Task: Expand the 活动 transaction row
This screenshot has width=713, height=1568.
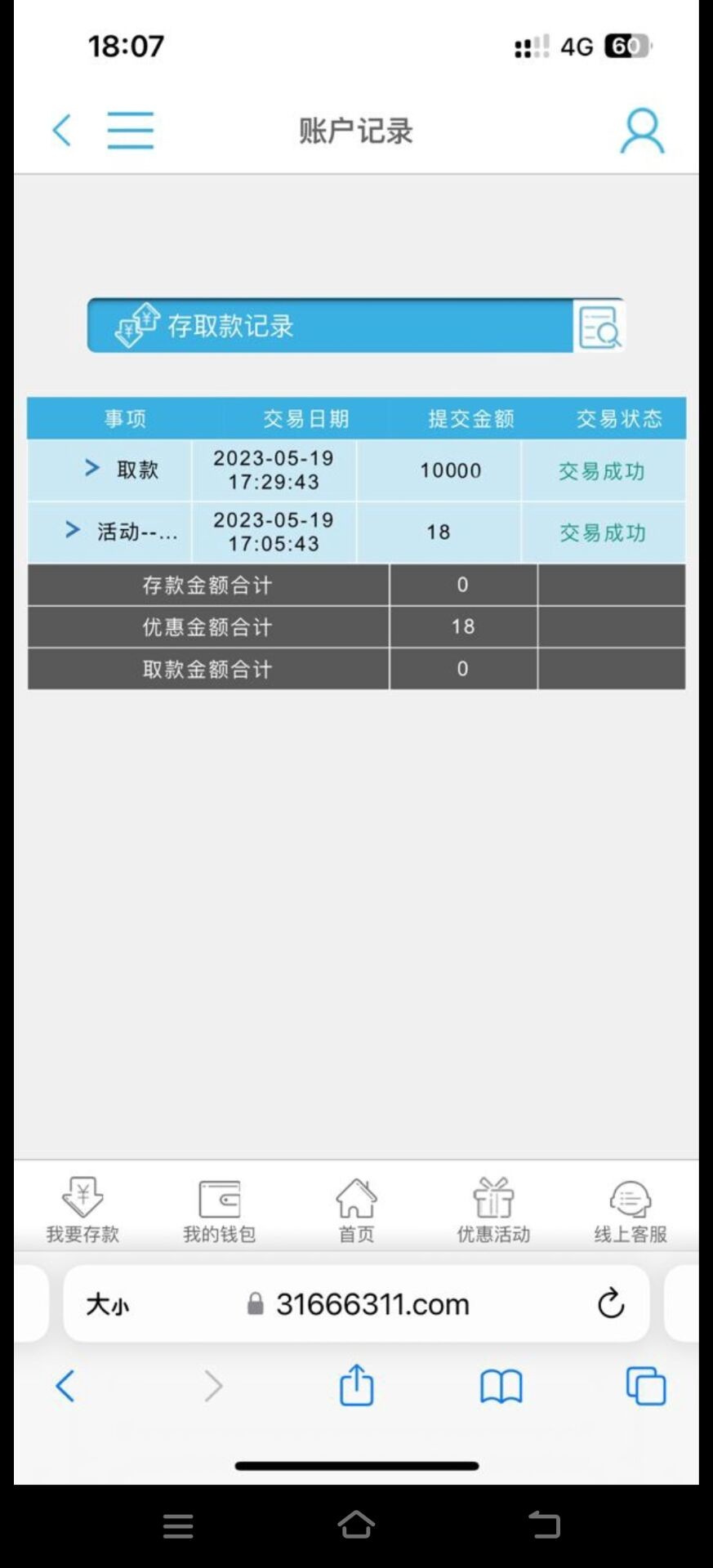Action: pos(74,530)
